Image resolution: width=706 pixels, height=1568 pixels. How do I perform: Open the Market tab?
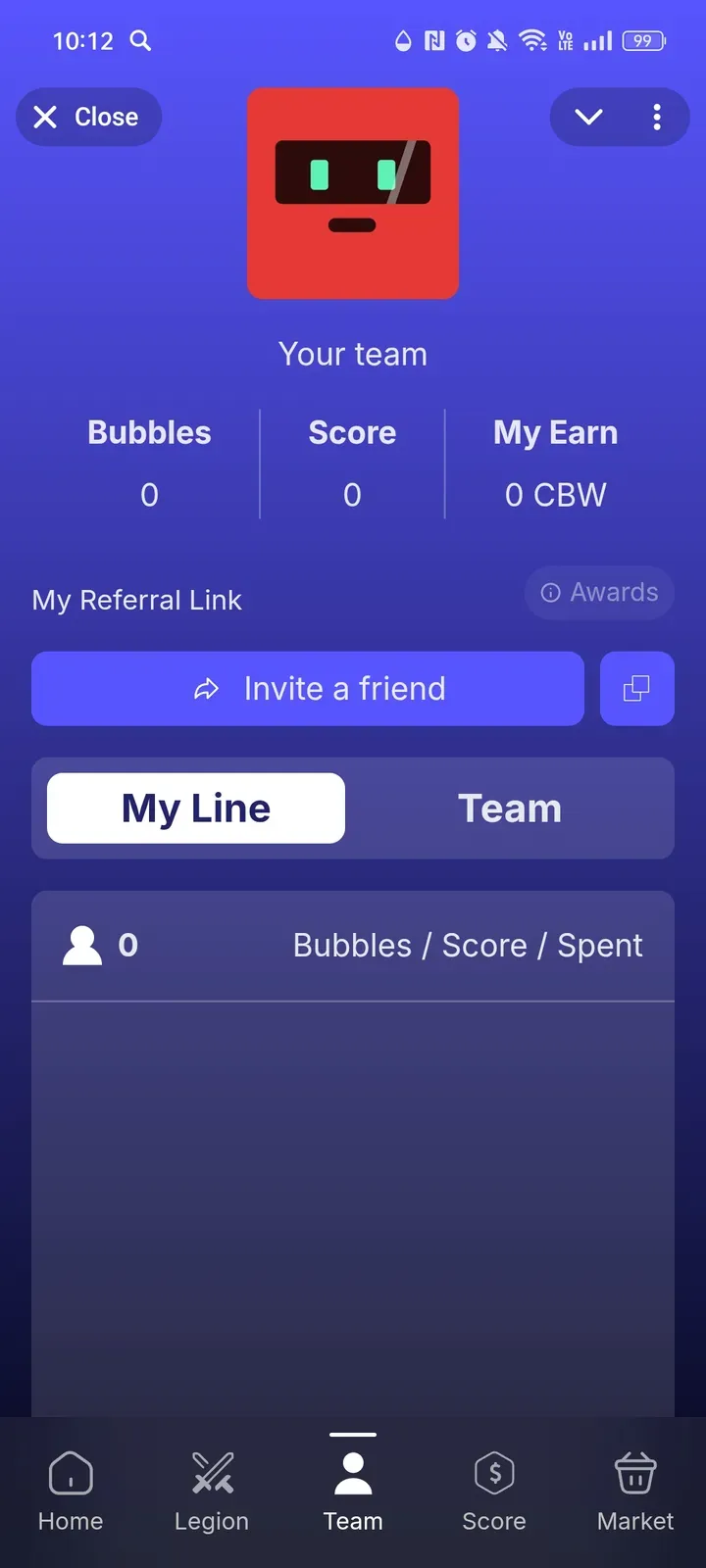tap(635, 1492)
